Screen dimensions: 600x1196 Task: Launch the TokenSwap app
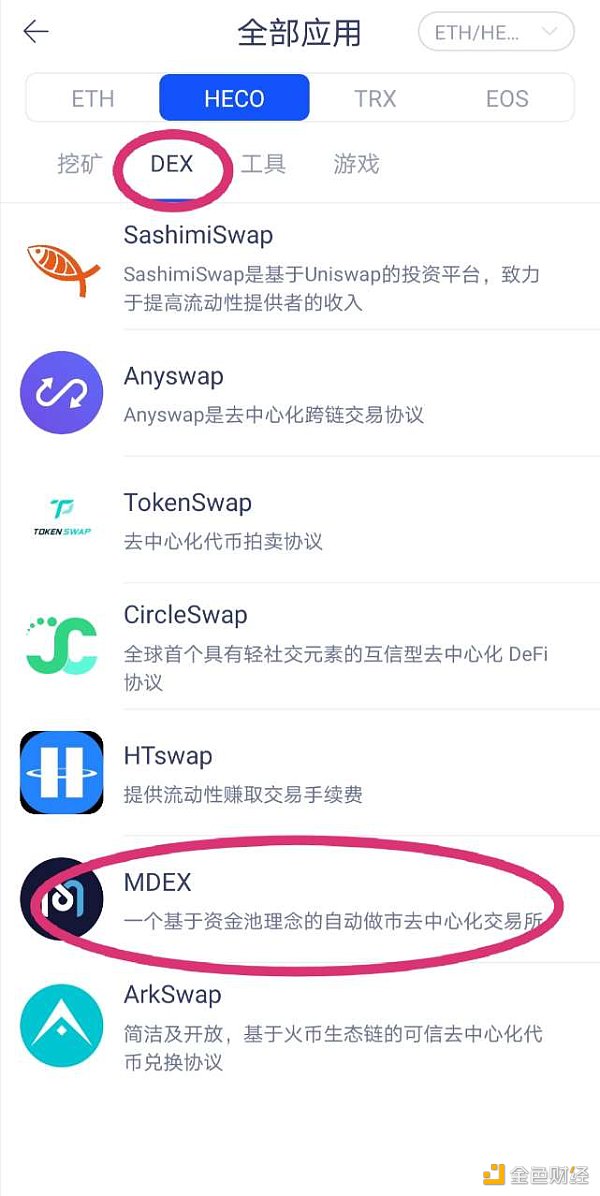300,519
